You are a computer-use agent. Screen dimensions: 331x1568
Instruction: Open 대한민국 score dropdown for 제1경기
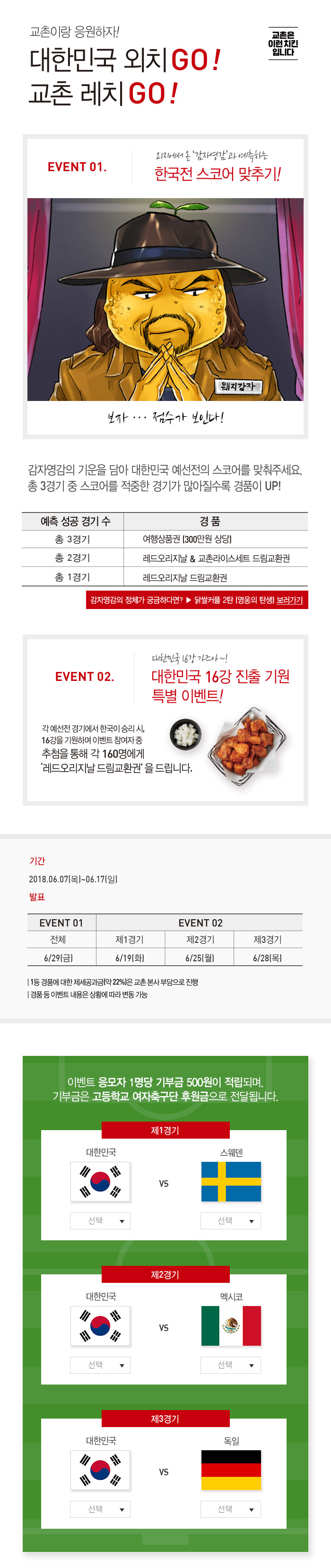[100, 1220]
